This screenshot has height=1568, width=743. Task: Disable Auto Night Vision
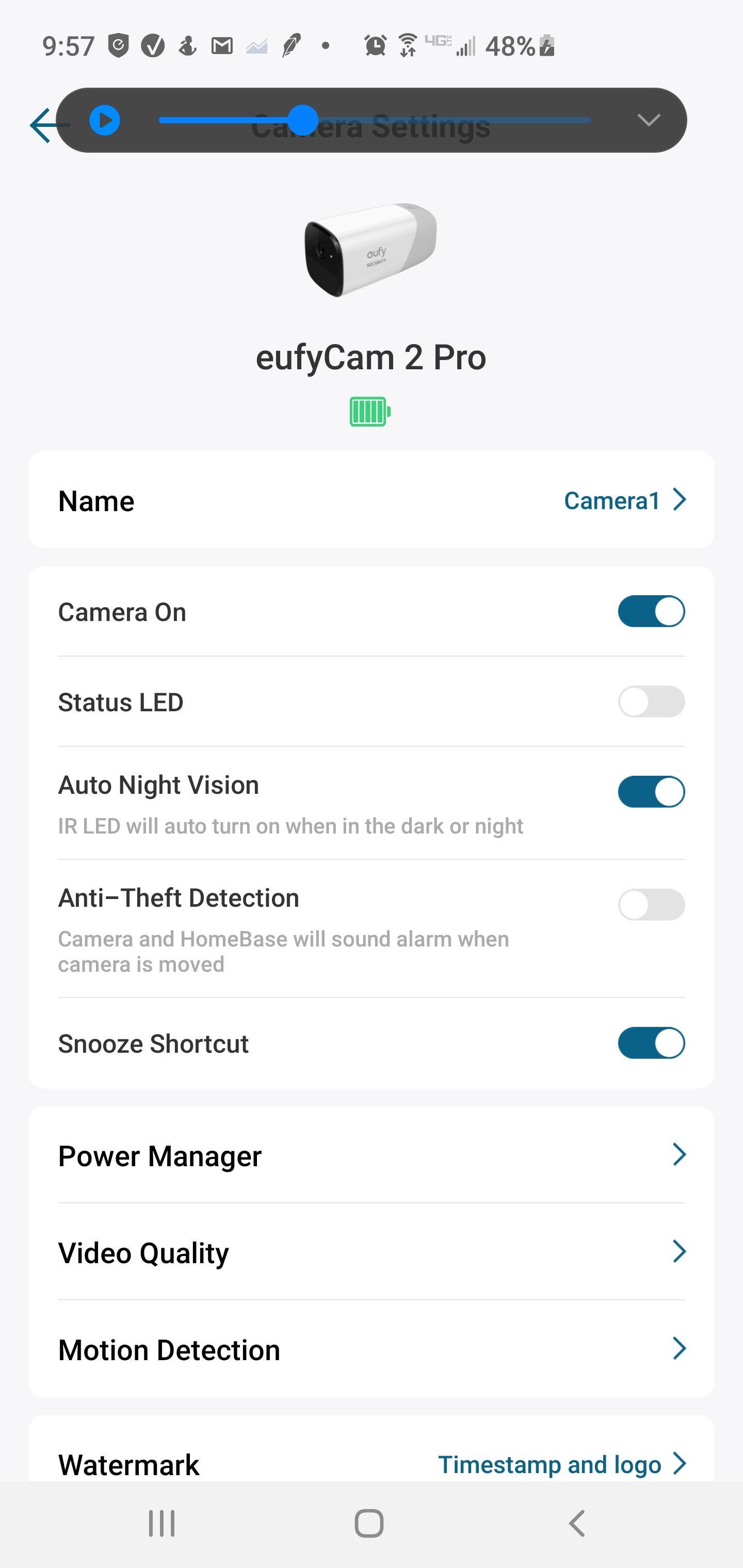651,792
